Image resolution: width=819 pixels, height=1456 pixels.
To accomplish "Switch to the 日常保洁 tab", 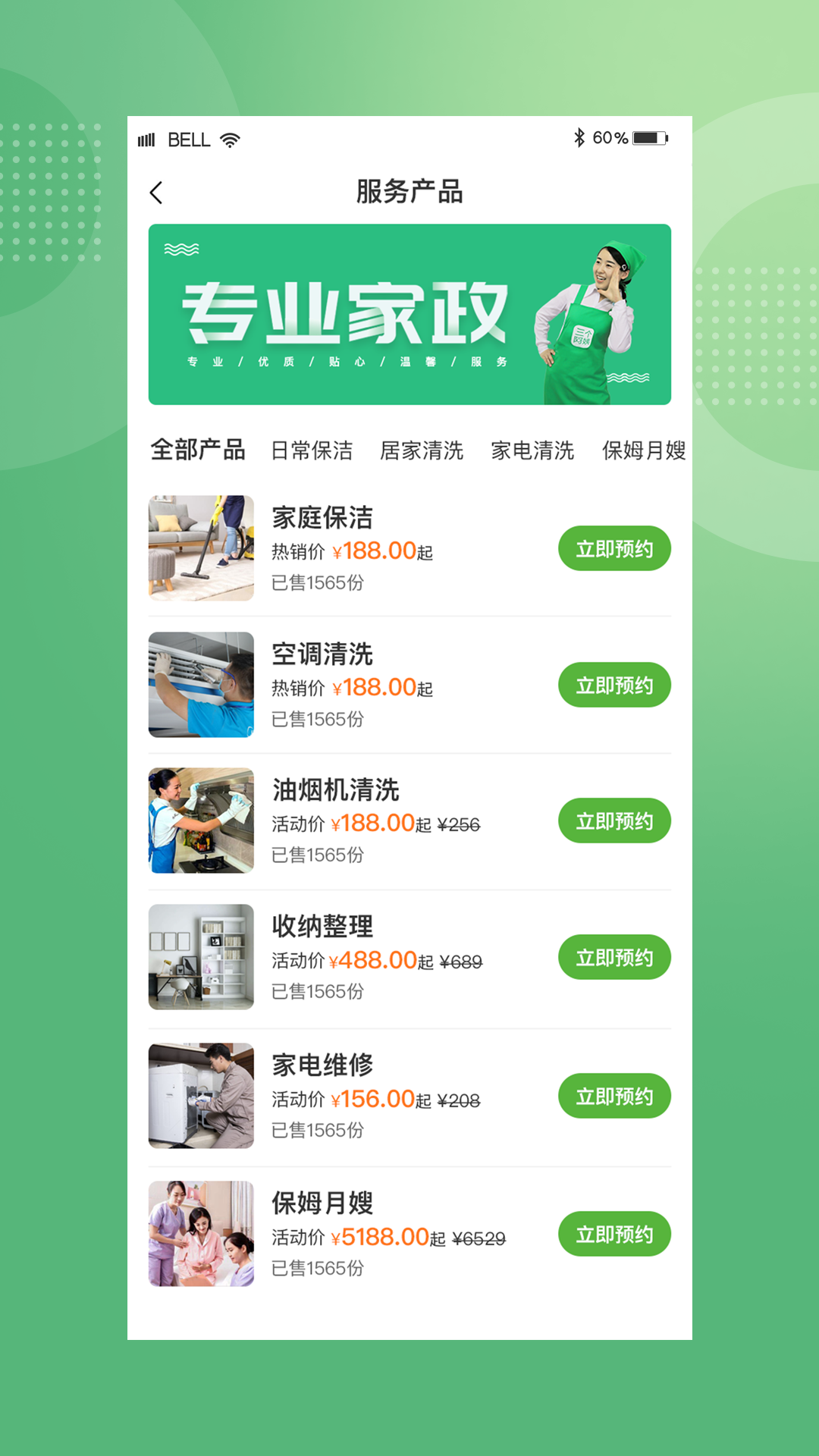I will click(312, 450).
